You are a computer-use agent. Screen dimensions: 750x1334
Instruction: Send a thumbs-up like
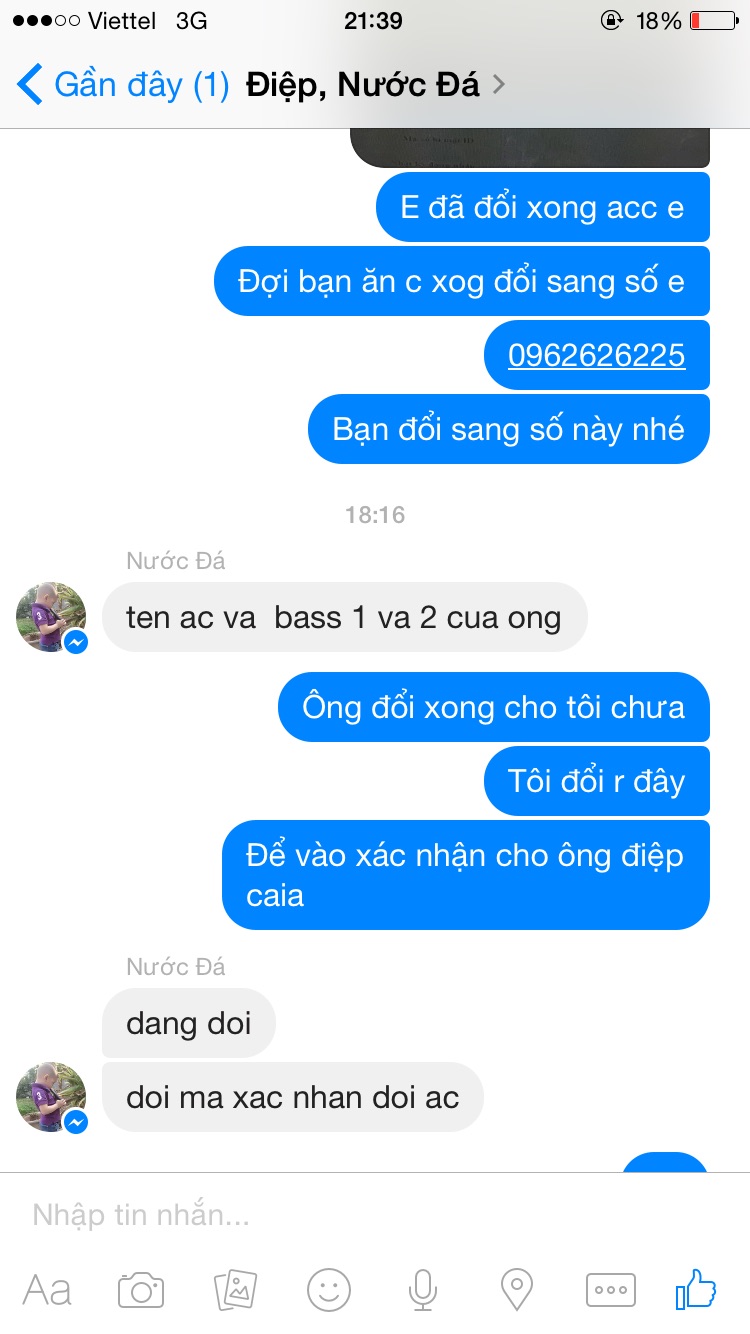pyautogui.click(x=697, y=1289)
